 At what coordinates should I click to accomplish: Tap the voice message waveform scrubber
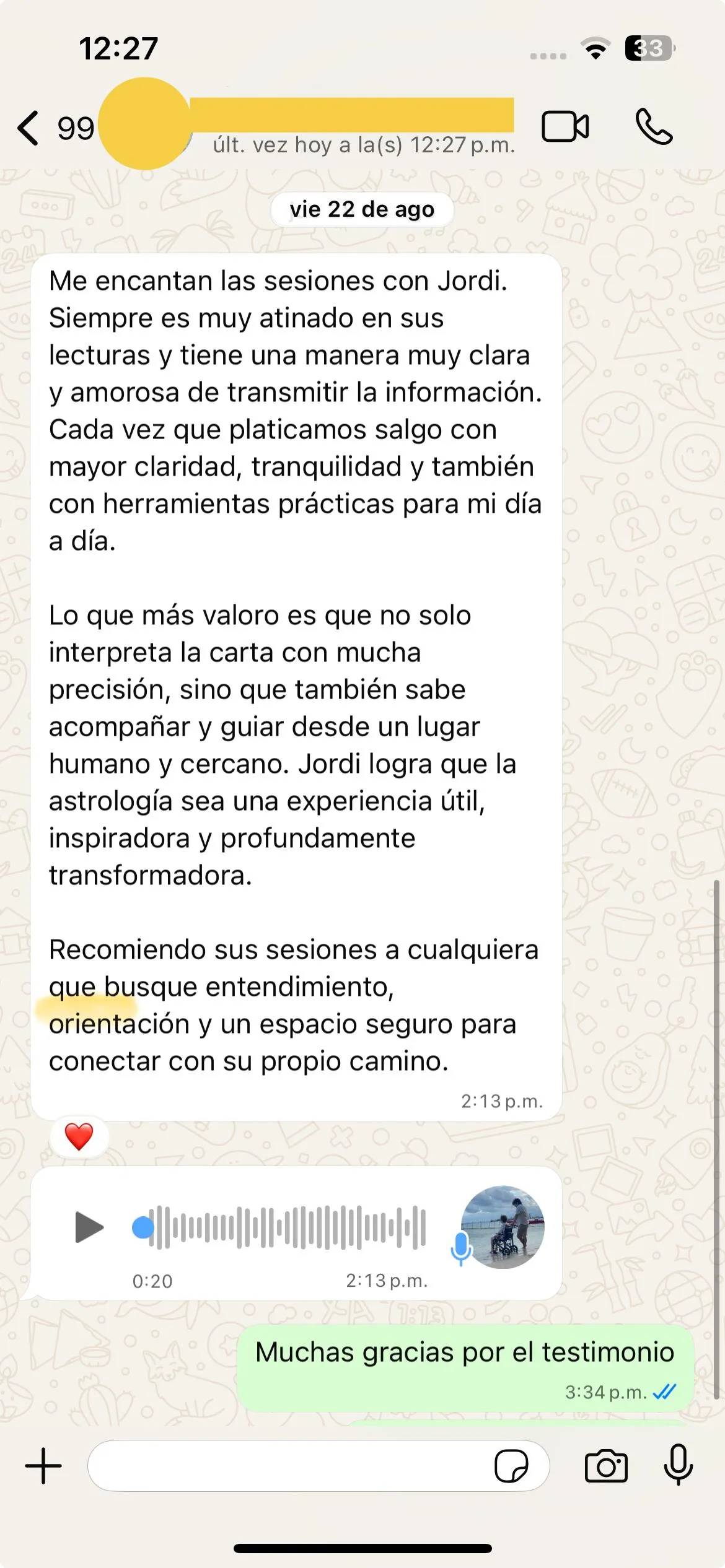[279, 1227]
